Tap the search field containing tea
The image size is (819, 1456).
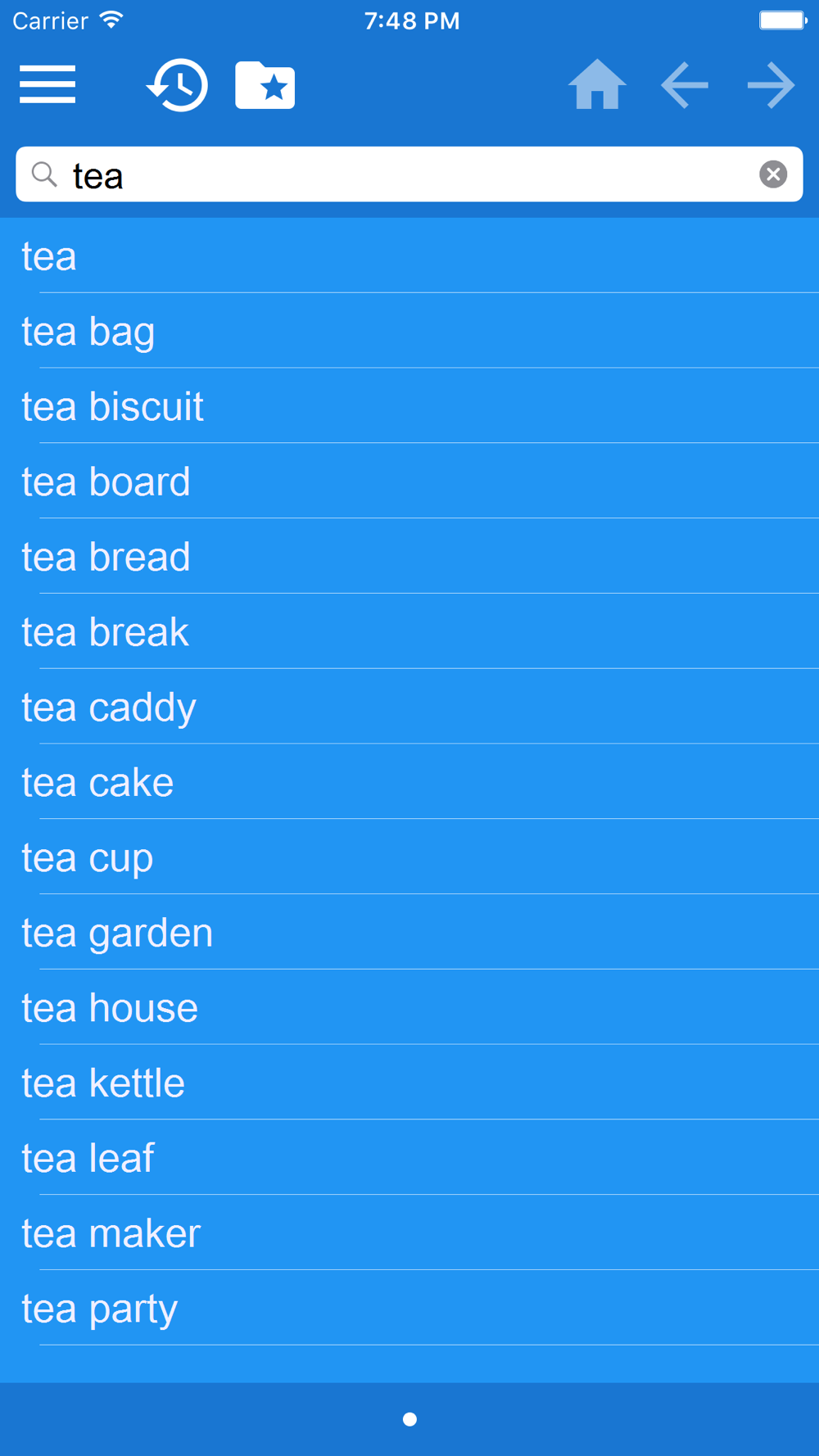pyautogui.click(x=409, y=174)
